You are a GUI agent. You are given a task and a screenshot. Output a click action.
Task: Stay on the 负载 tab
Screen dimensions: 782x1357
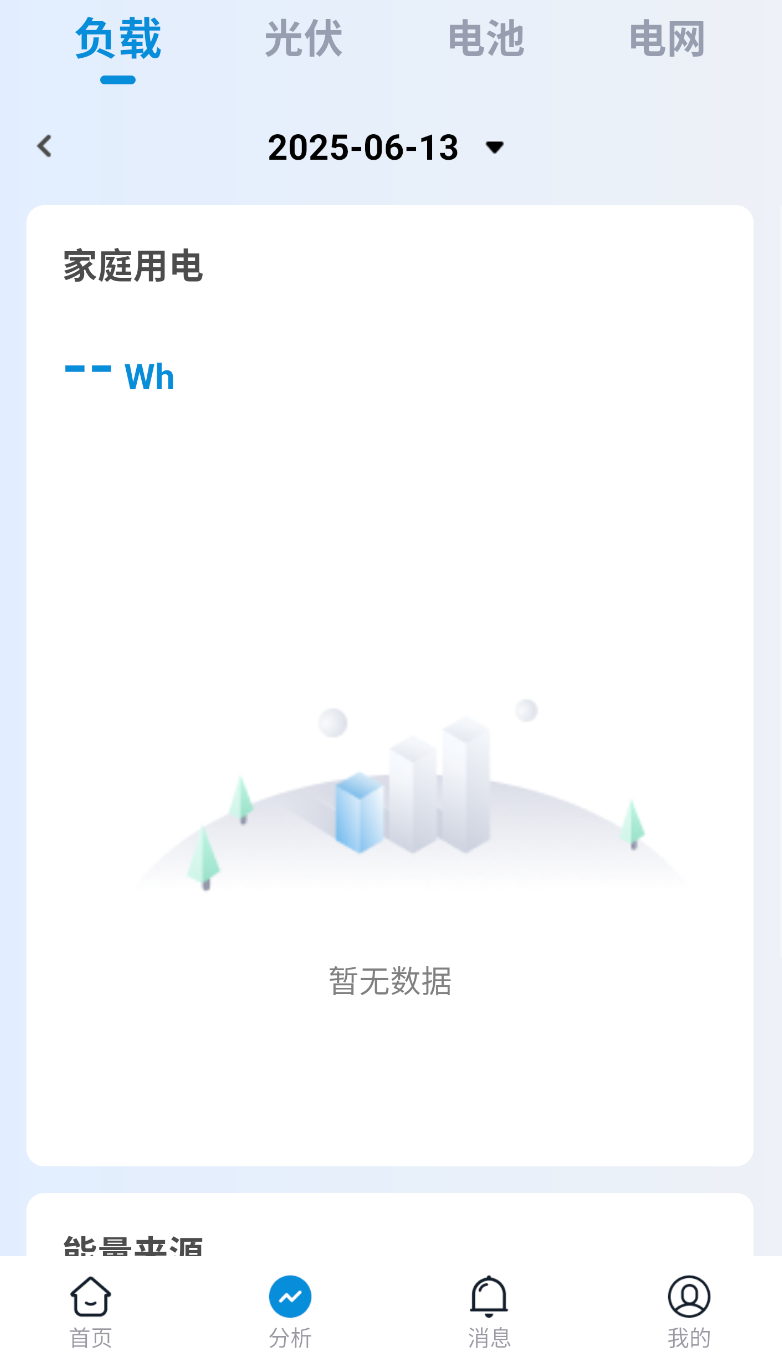click(x=117, y=38)
